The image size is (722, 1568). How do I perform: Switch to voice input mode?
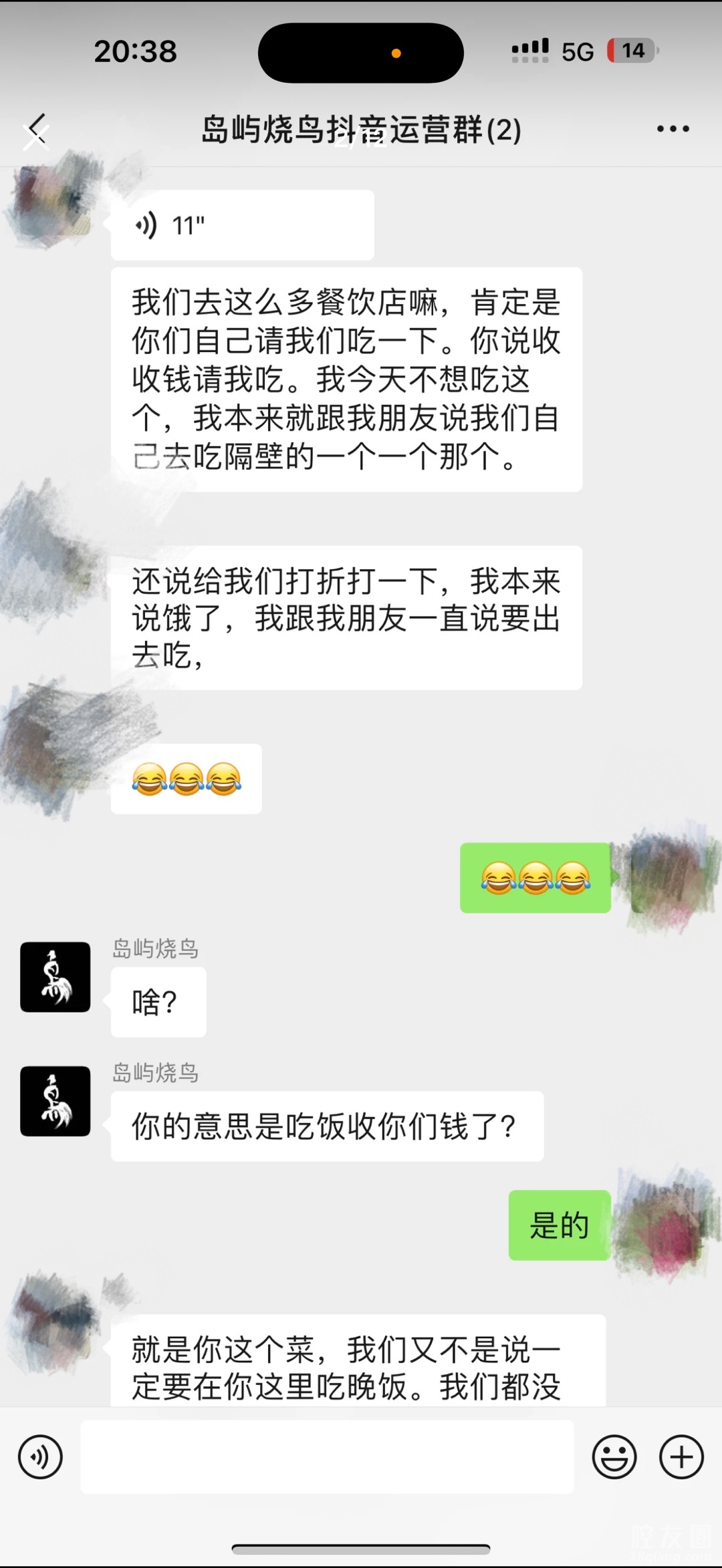click(x=40, y=1456)
